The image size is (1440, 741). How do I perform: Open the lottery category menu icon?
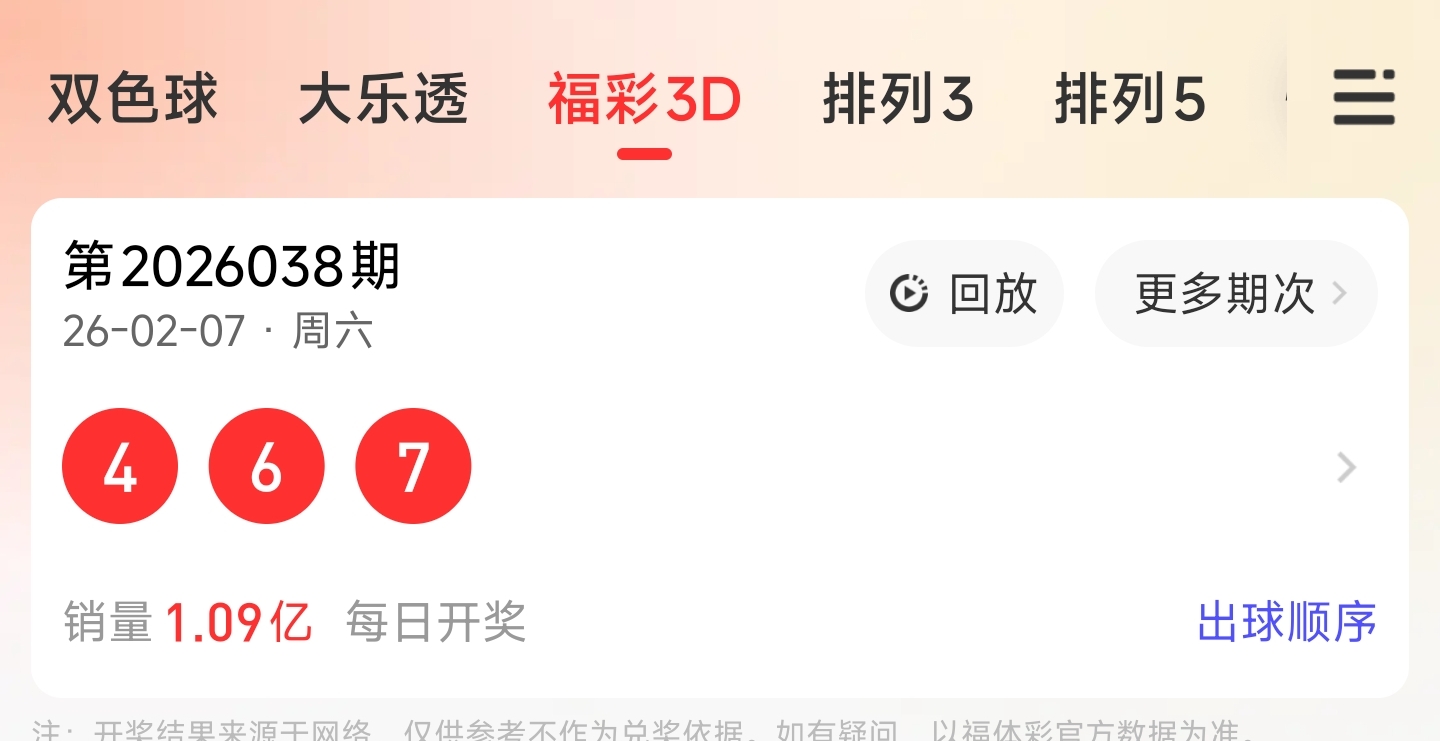[1363, 98]
